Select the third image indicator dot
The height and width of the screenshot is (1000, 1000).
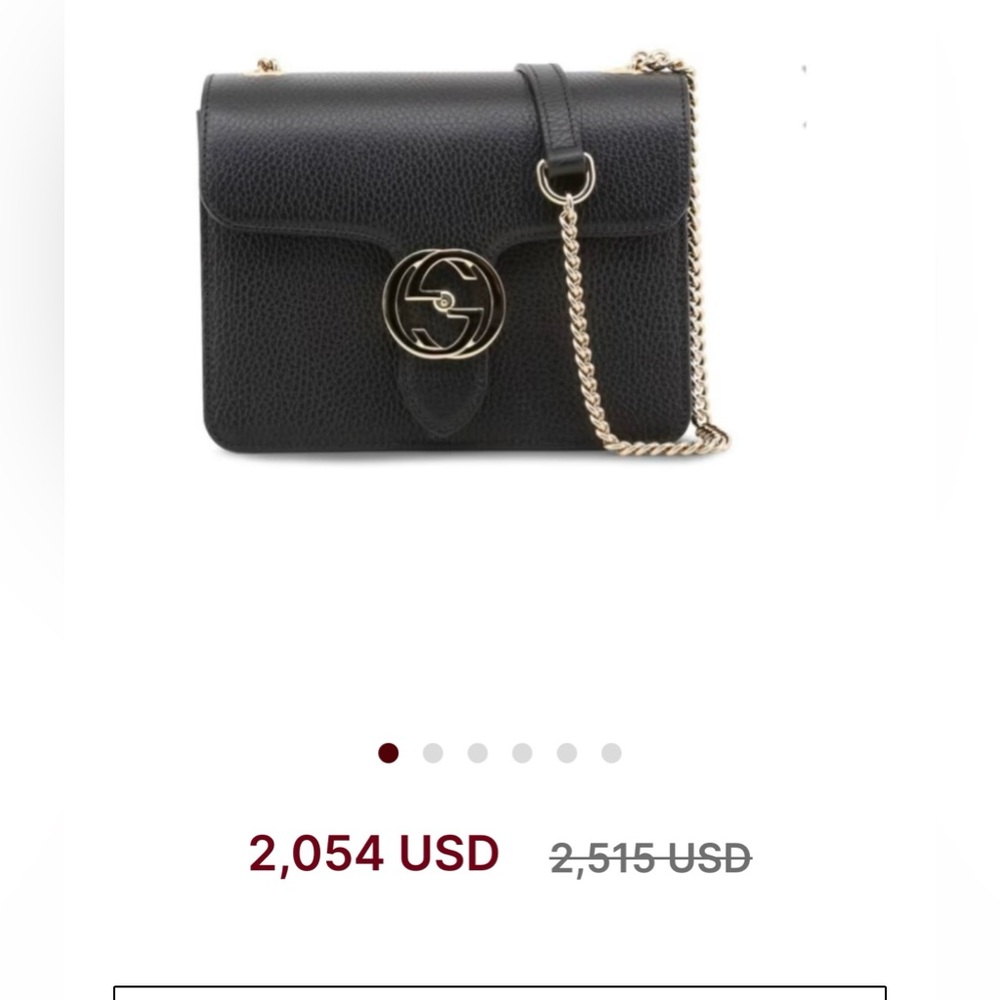[x=478, y=753]
